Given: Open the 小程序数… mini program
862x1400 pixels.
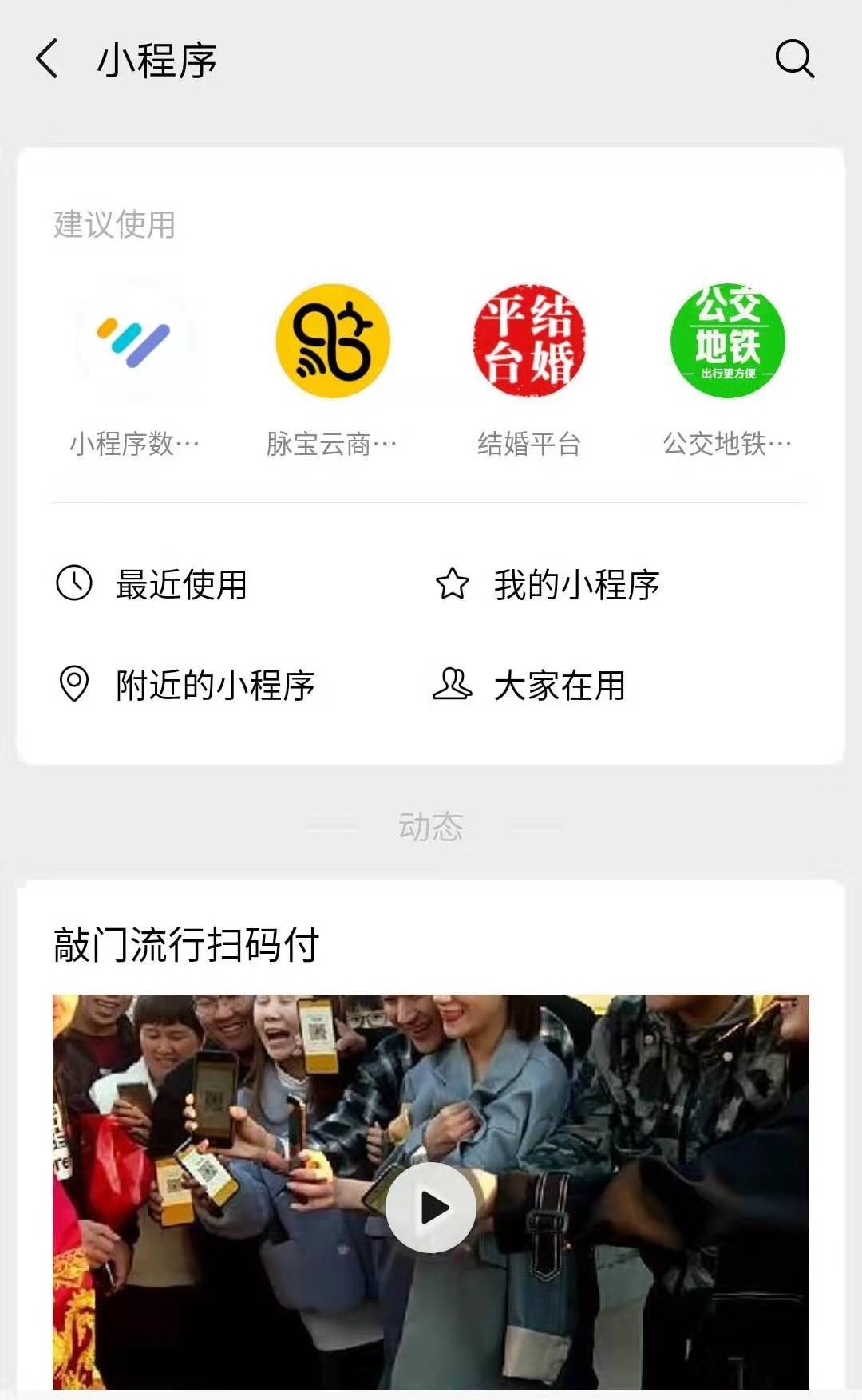Looking at the screenshot, I should (134, 341).
